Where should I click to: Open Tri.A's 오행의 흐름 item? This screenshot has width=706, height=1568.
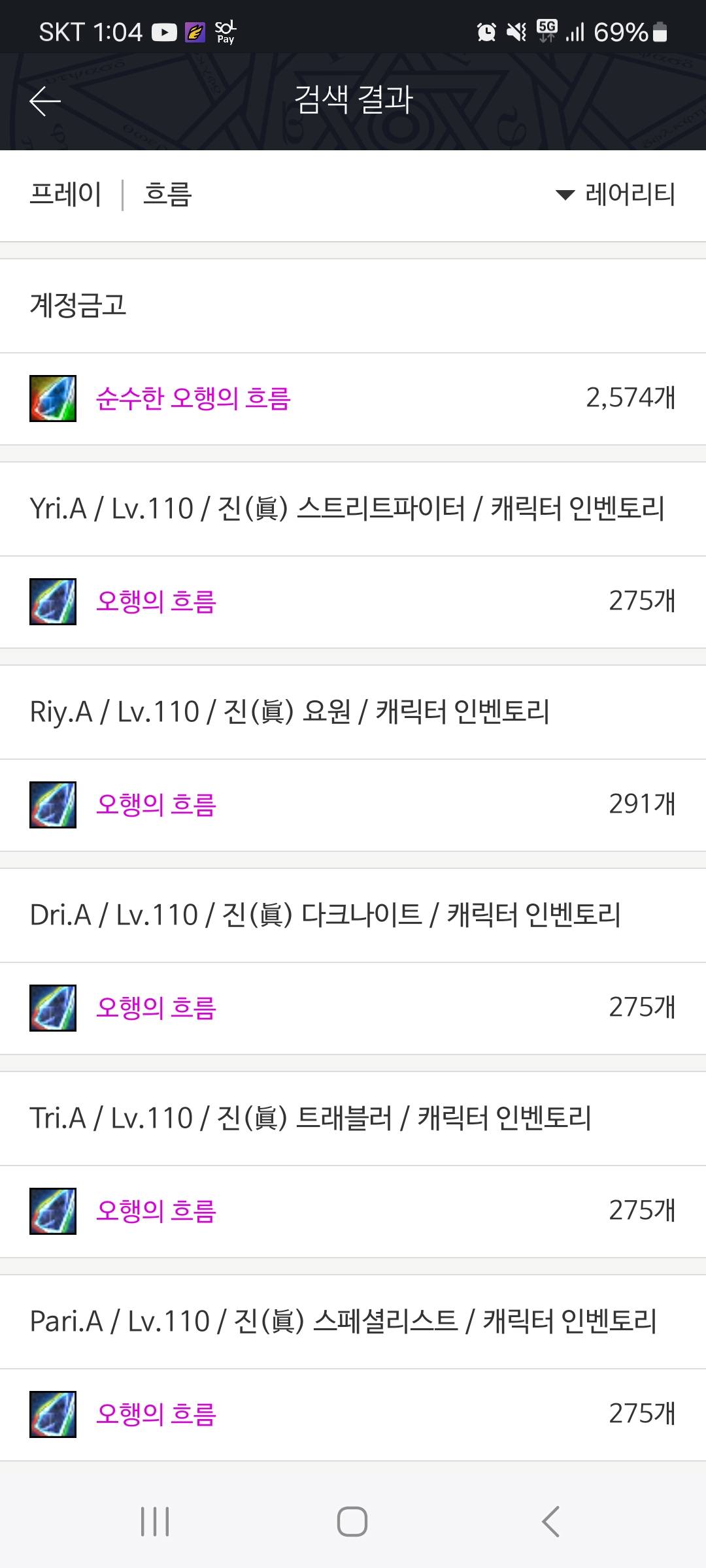point(156,1211)
